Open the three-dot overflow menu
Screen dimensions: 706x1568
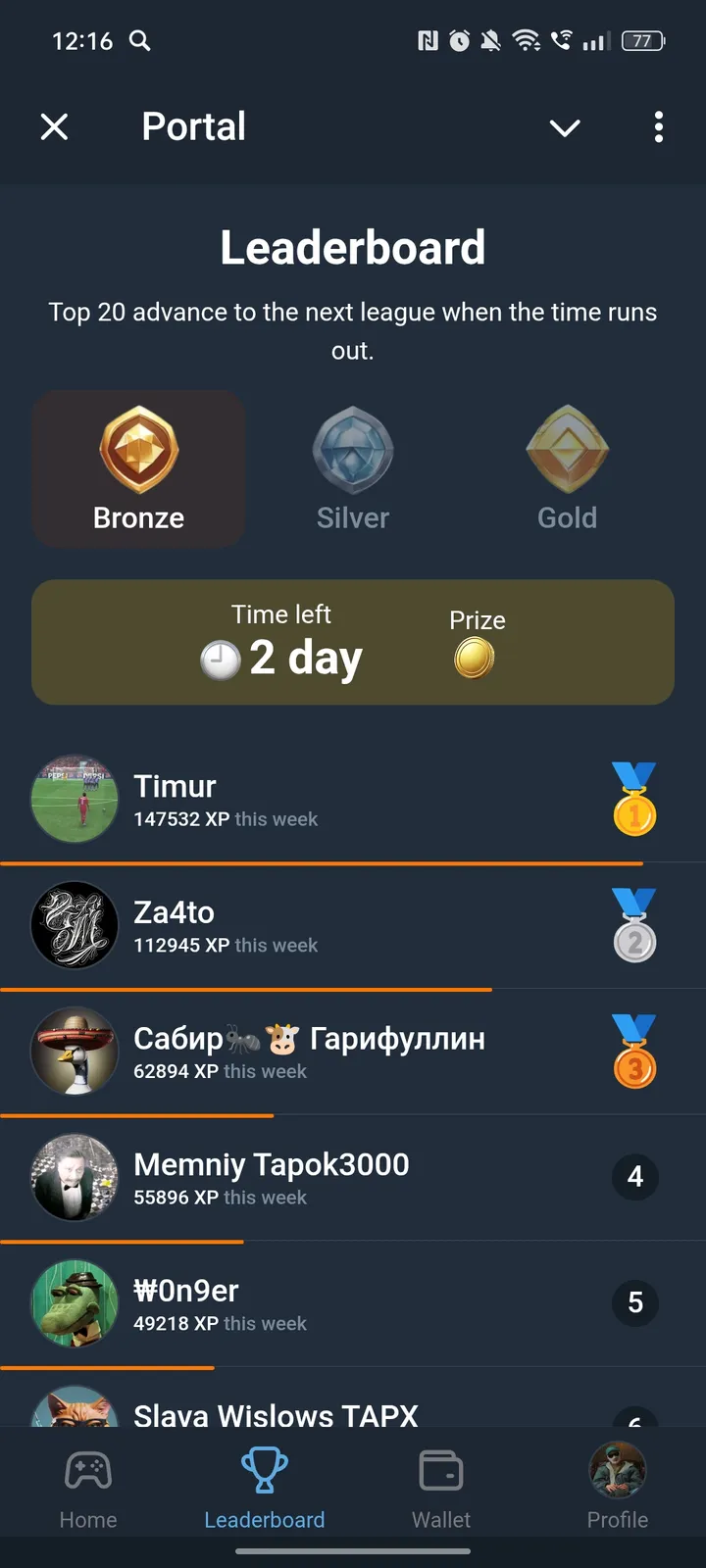[x=658, y=127]
